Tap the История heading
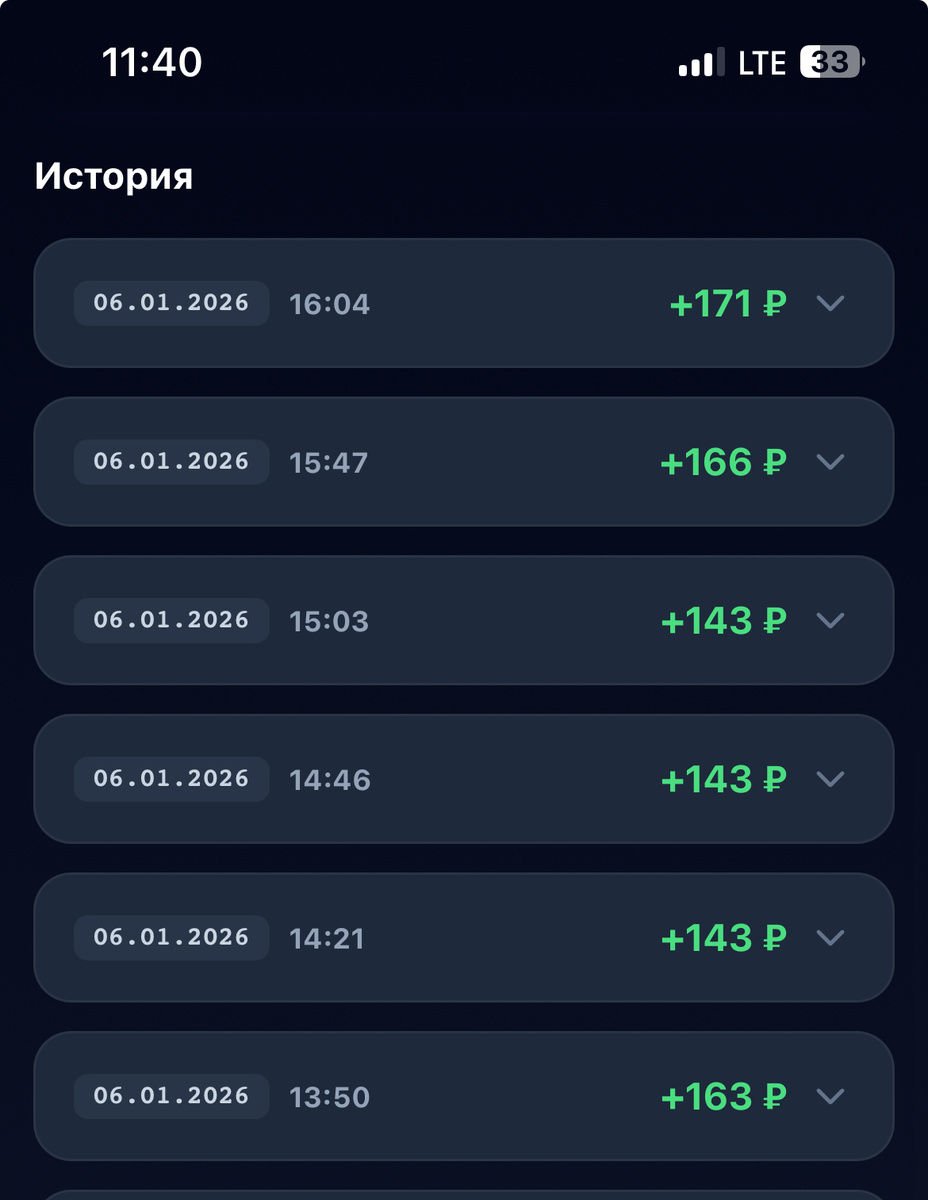Viewport: 928px width, 1200px height. click(113, 175)
